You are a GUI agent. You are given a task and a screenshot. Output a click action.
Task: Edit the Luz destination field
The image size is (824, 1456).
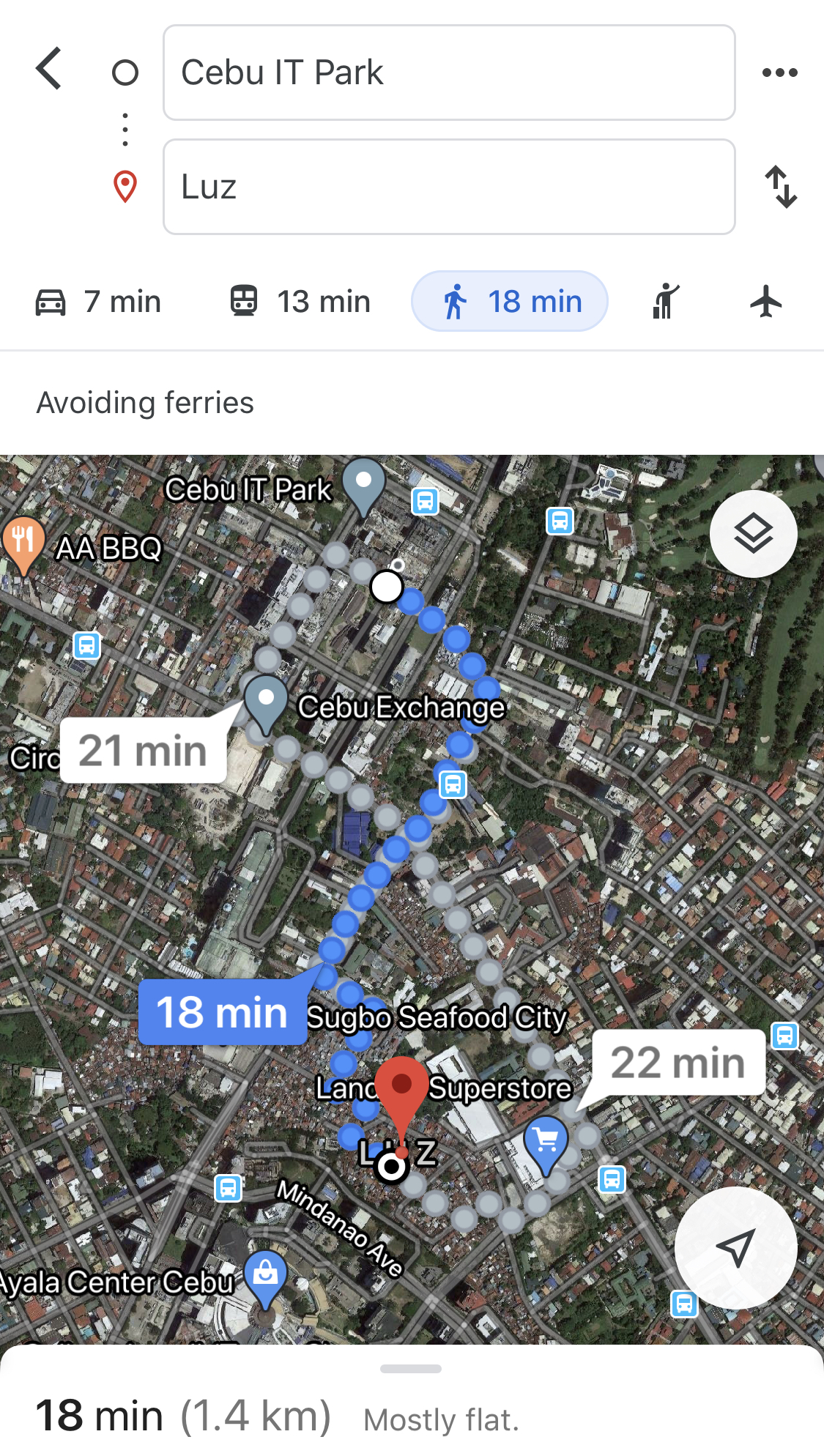448,187
